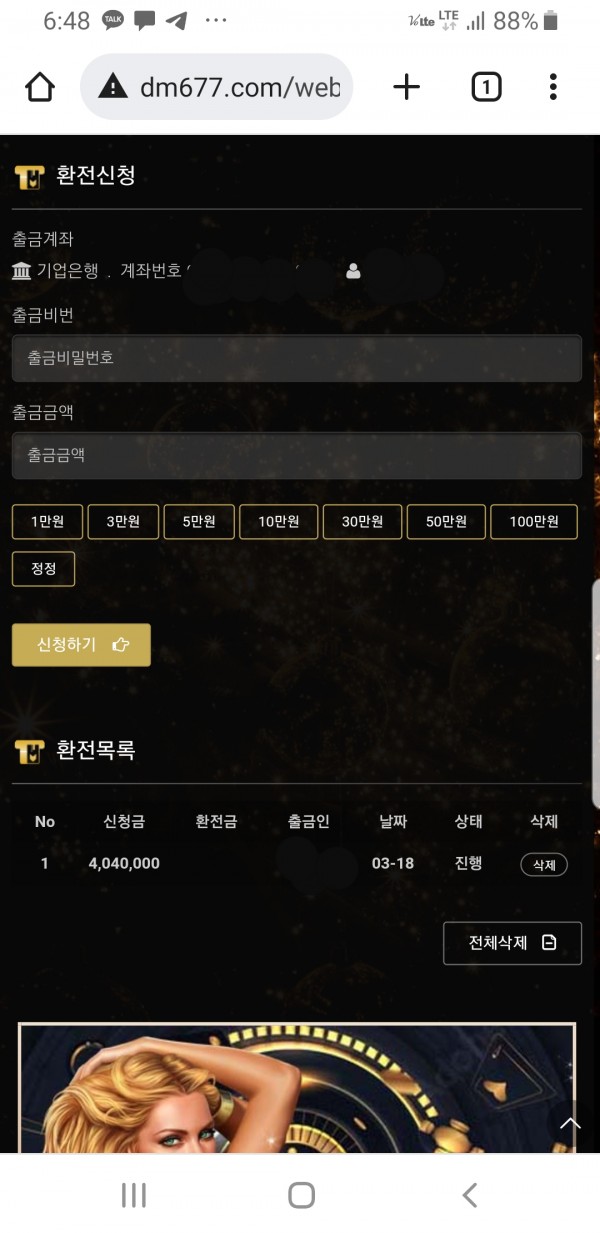Image resolution: width=600 pixels, height=1233 pixels.
Task: Select the 30만원 amount button
Action: pos(363,522)
